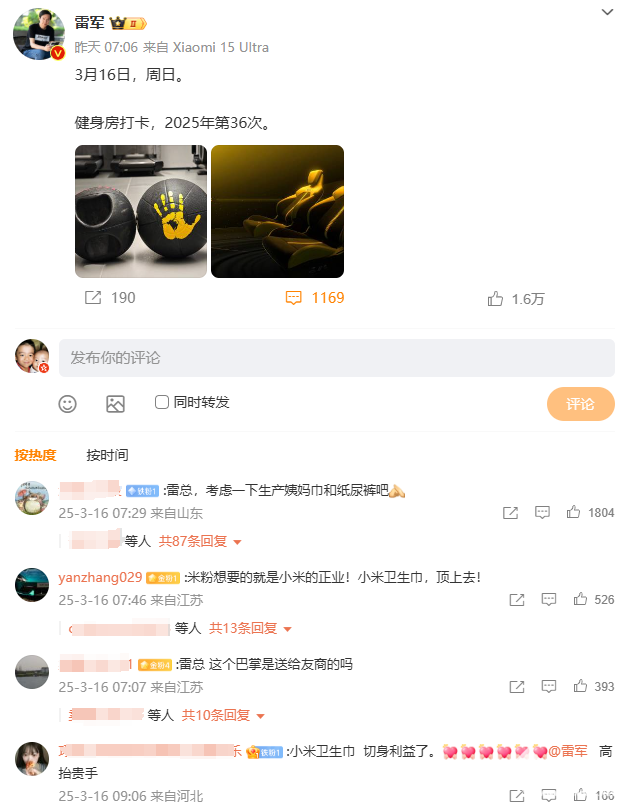The width and height of the screenshot is (625, 808).
Task: Open the basketball photo in the post
Action: click(x=141, y=211)
